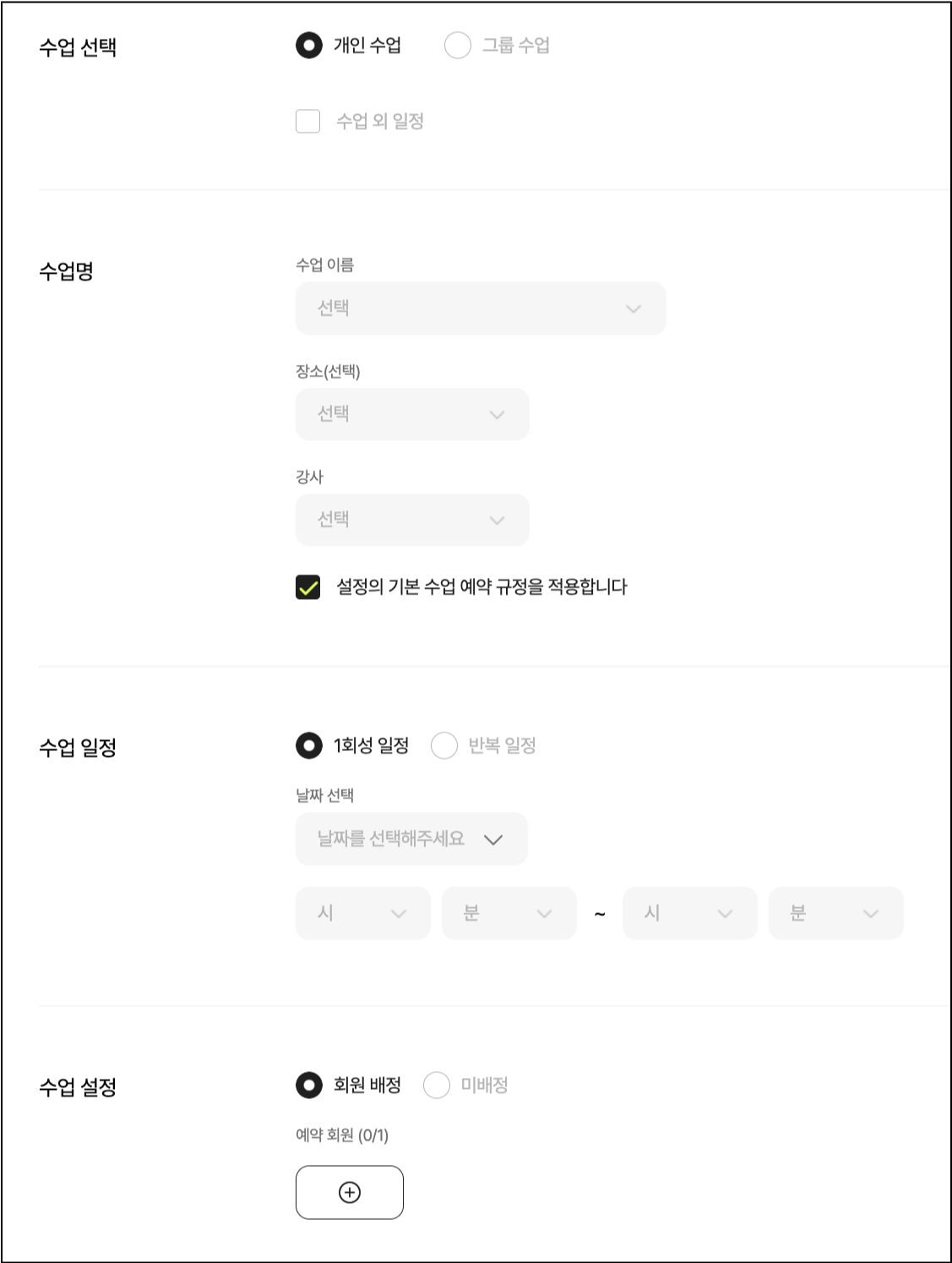This screenshot has height=1263, width=952.
Task: Open the end minute 분 dropdown
Action: point(835,913)
